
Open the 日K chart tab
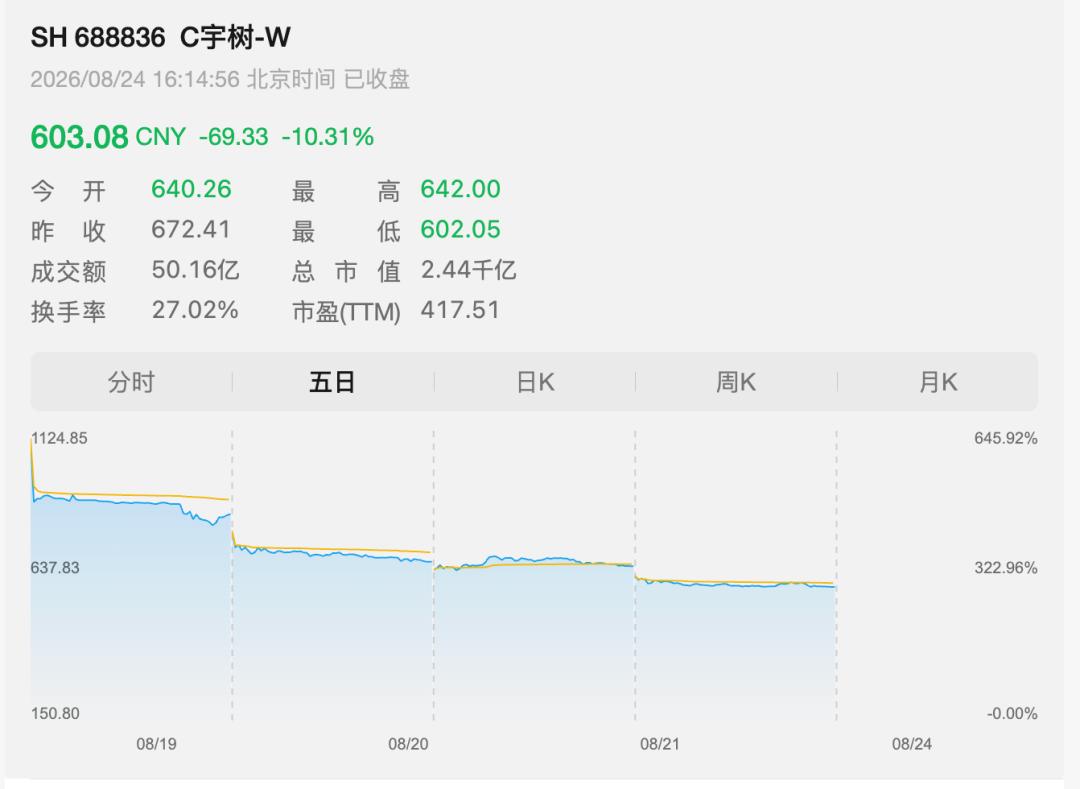click(534, 382)
